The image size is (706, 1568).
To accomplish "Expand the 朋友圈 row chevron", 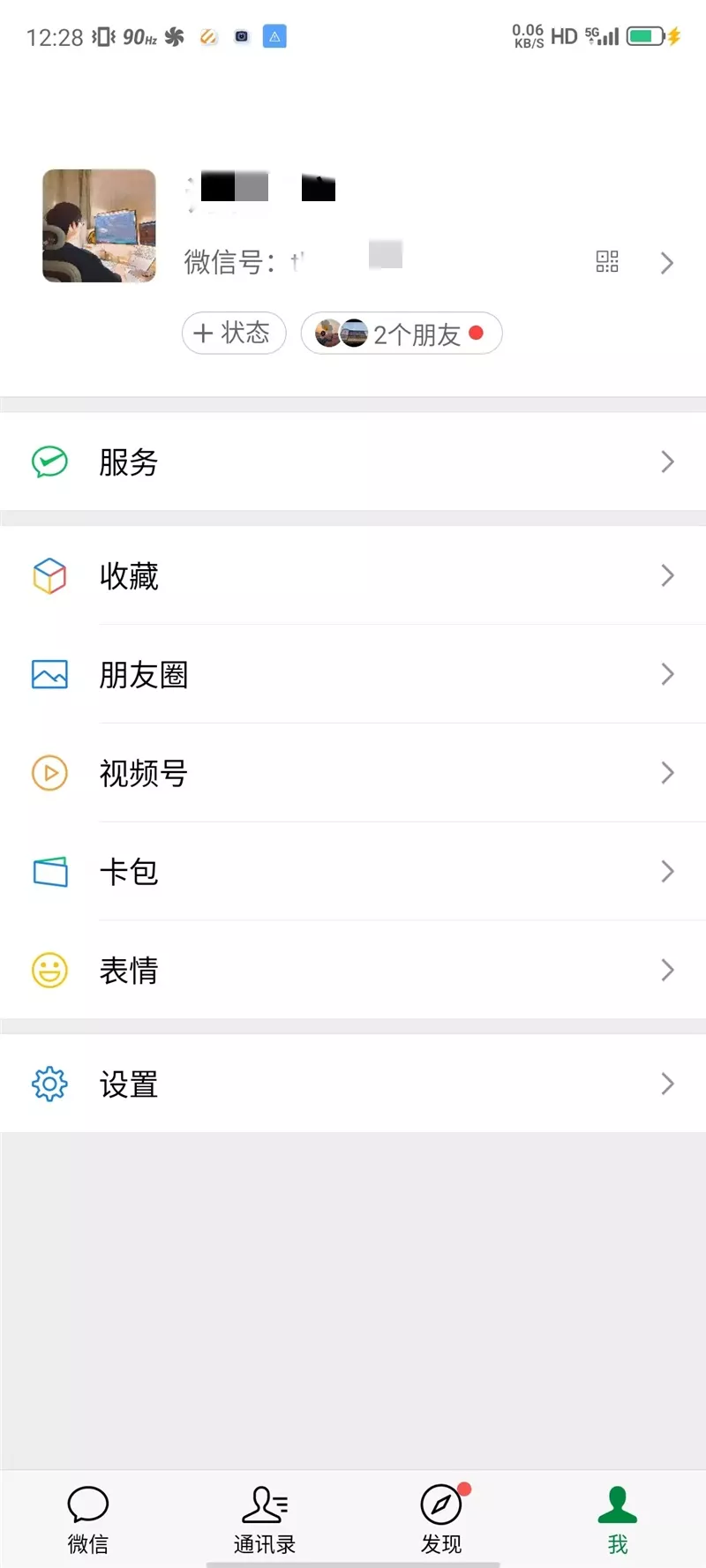I will [x=668, y=674].
